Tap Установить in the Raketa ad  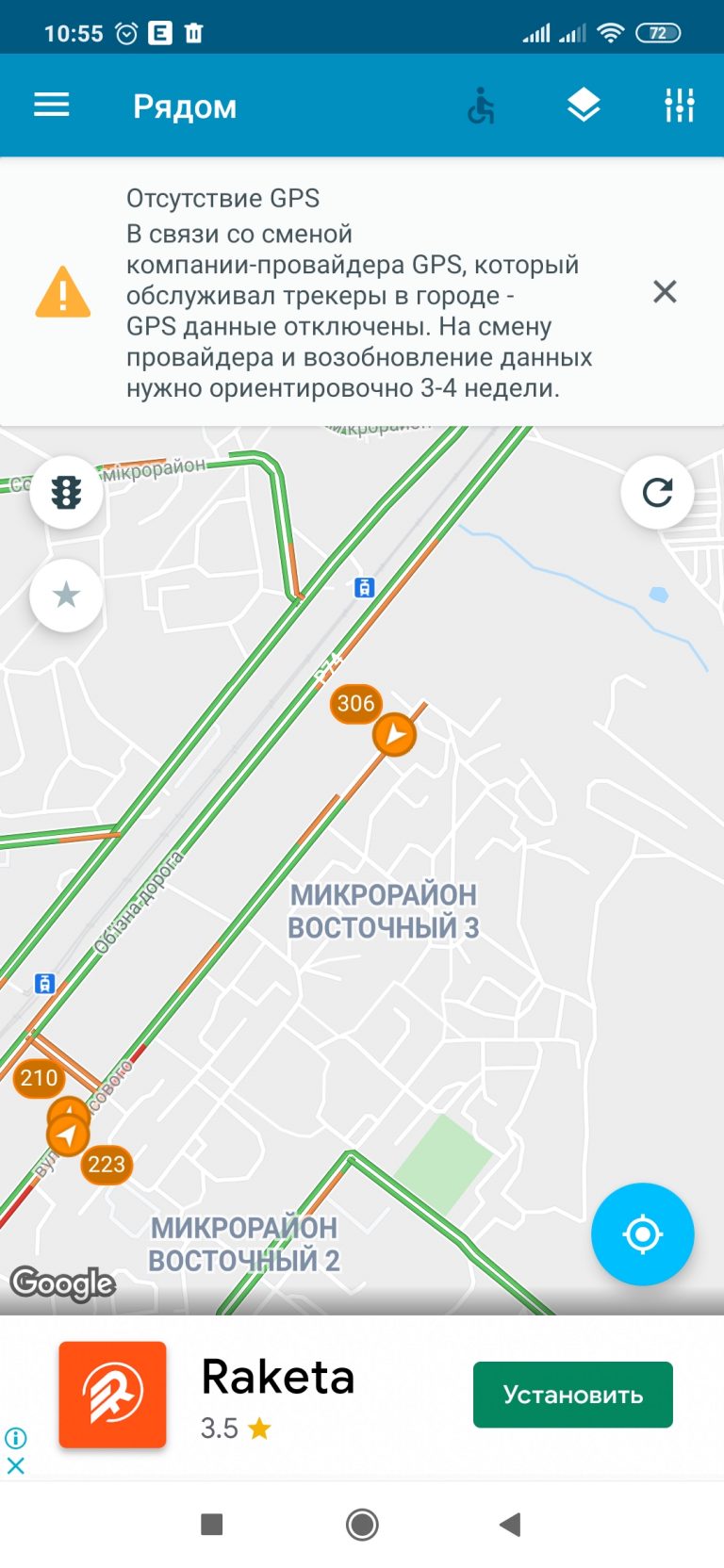573,1395
